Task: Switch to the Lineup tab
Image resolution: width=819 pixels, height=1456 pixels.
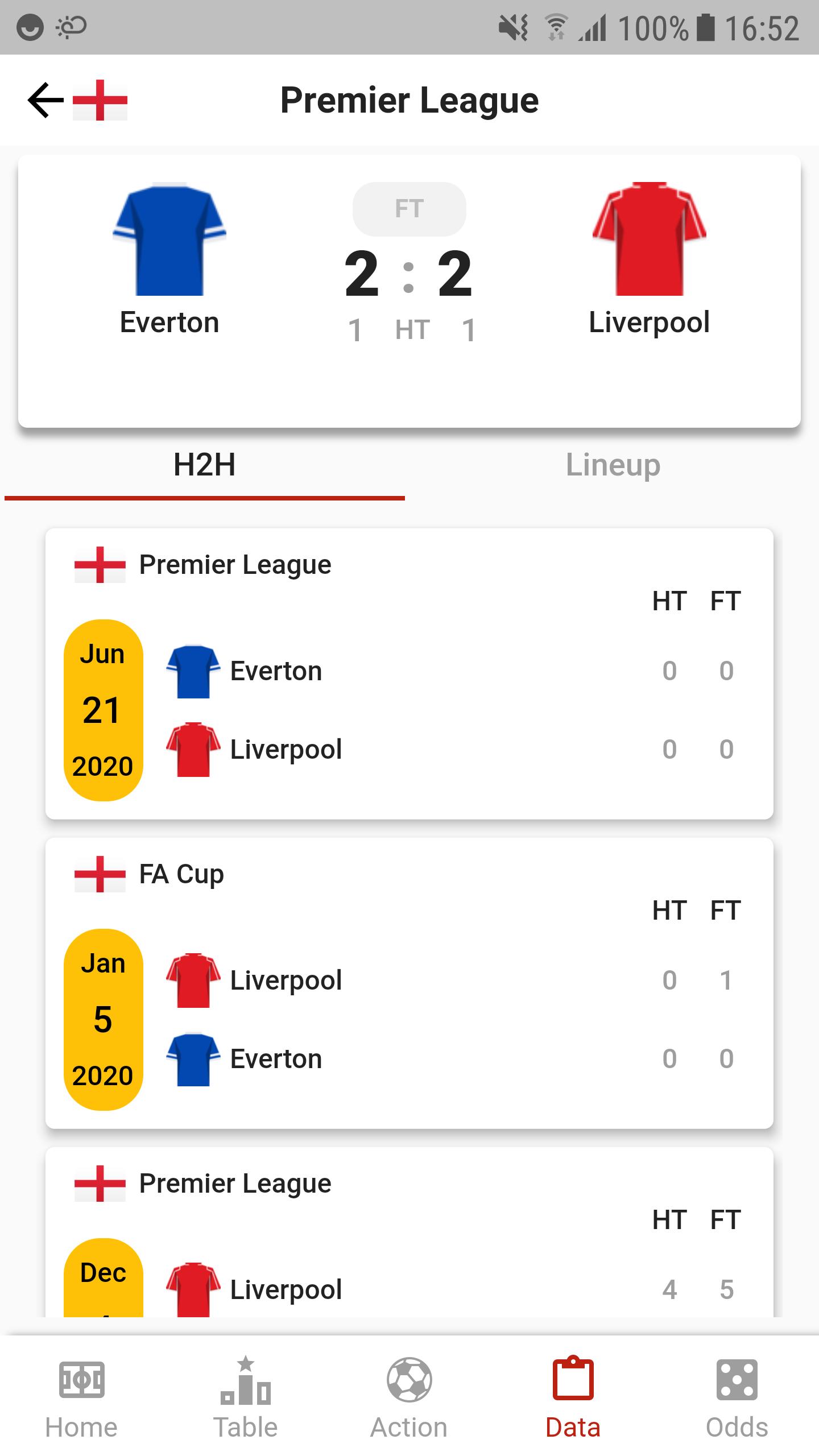Action: [x=613, y=465]
